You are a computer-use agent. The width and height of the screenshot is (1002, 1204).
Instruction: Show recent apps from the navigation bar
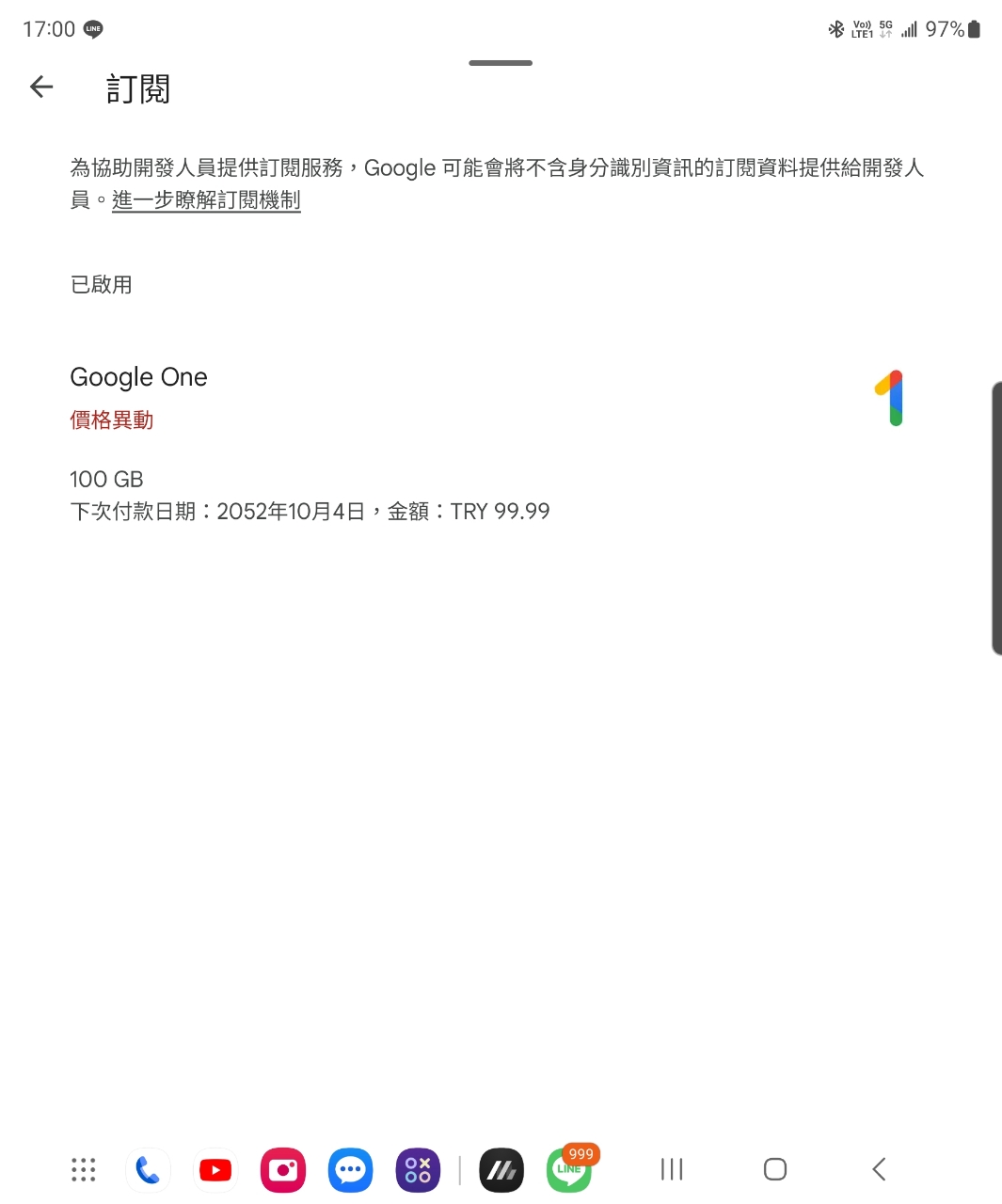pos(672,1169)
